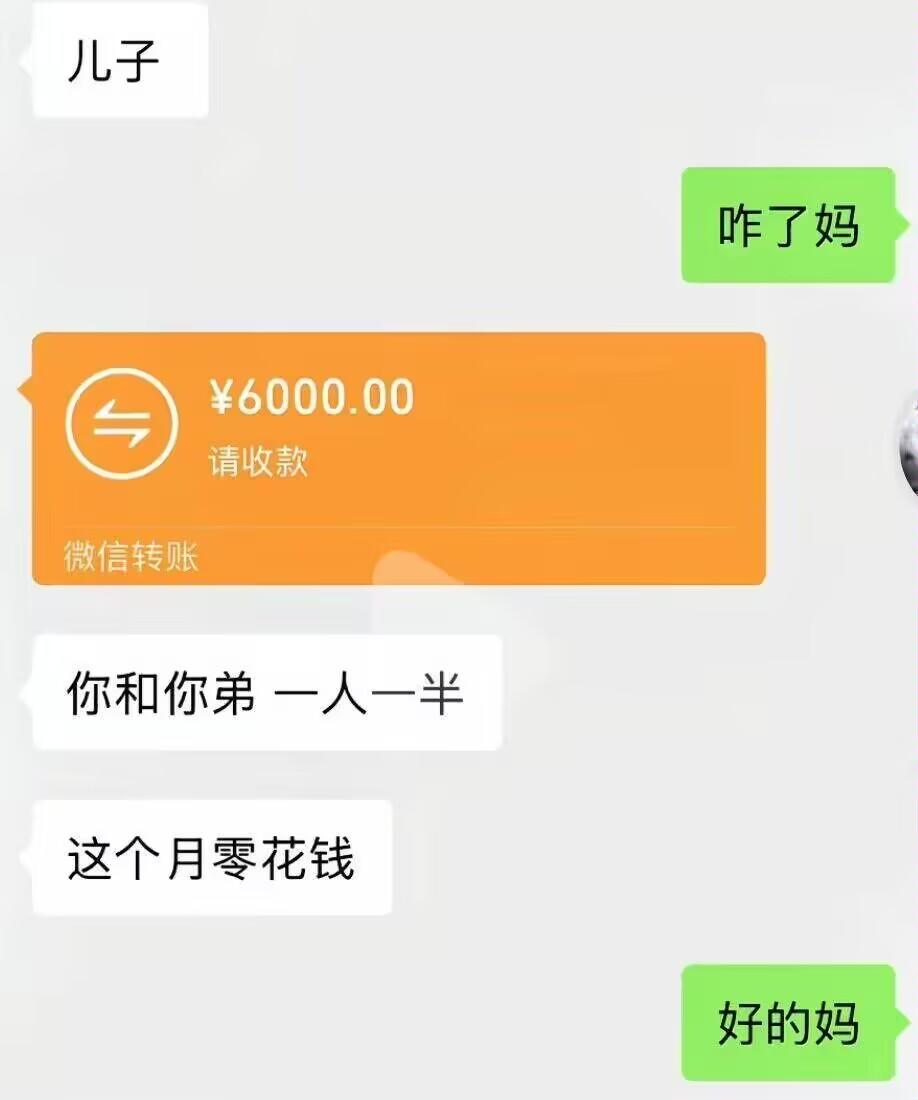
Task: Tap the tail of the transfer bubble
Action: 25,390
